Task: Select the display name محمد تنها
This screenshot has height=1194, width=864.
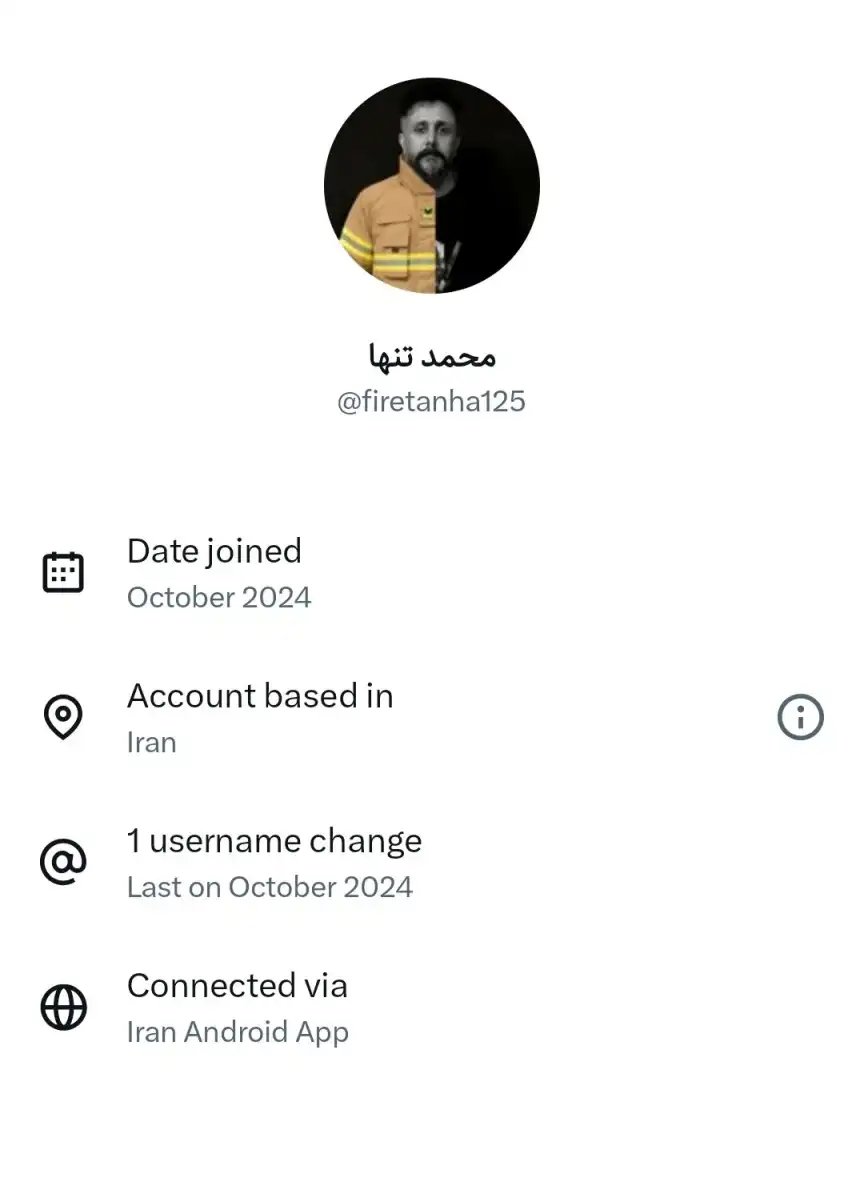Action: click(x=431, y=355)
